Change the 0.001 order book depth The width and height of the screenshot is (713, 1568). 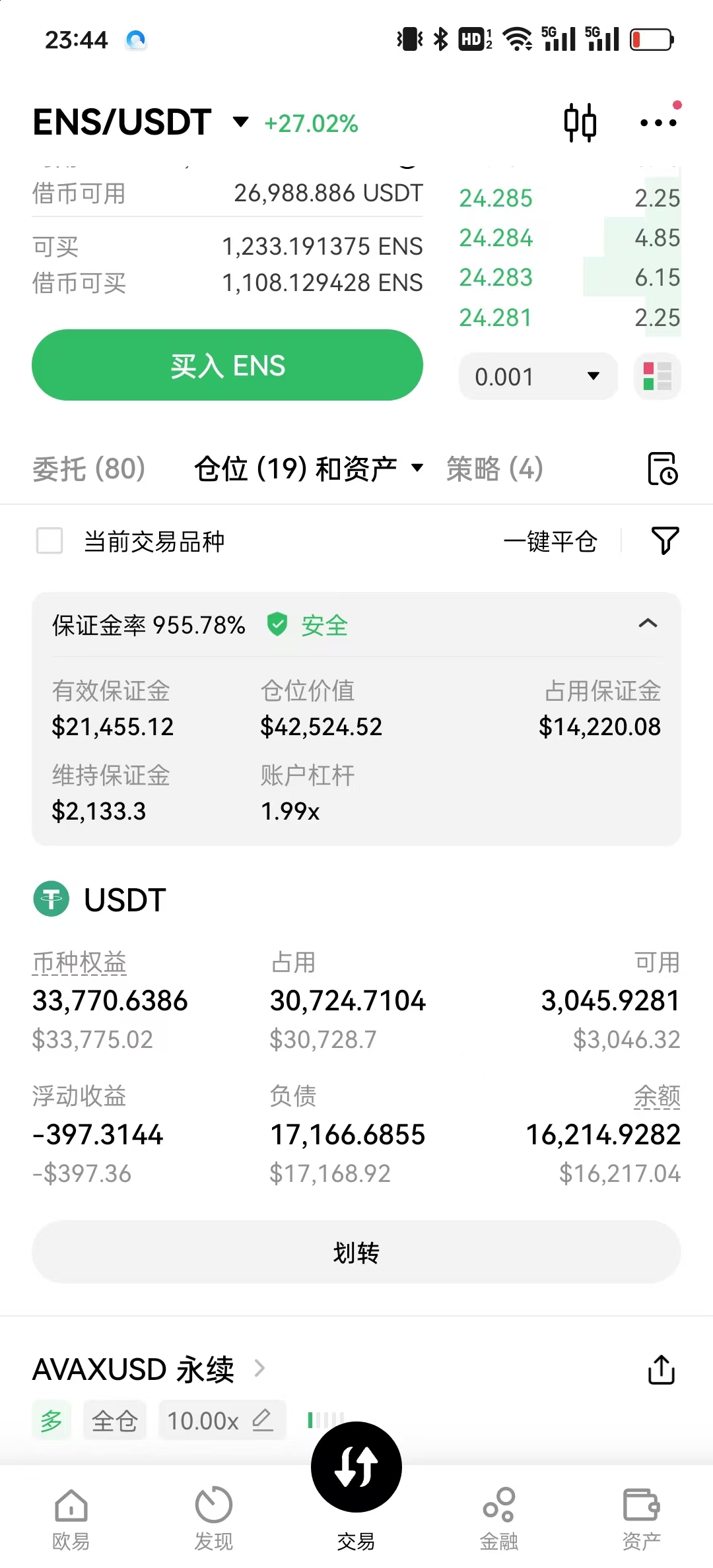[537, 376]
